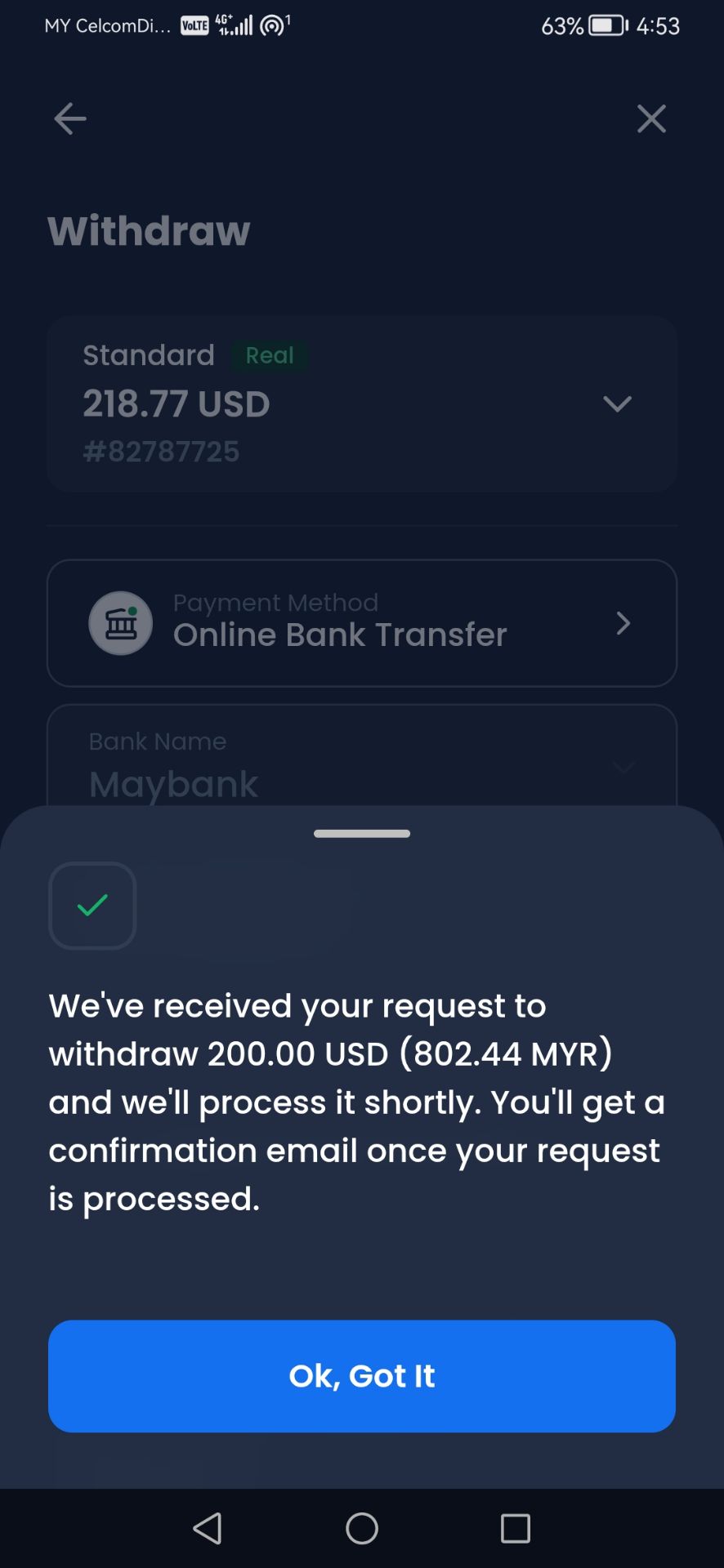Image resolution: width=724 pixels, height=1568 pixels.
Task: Open system recent apps
Action: click(515, 1528)
